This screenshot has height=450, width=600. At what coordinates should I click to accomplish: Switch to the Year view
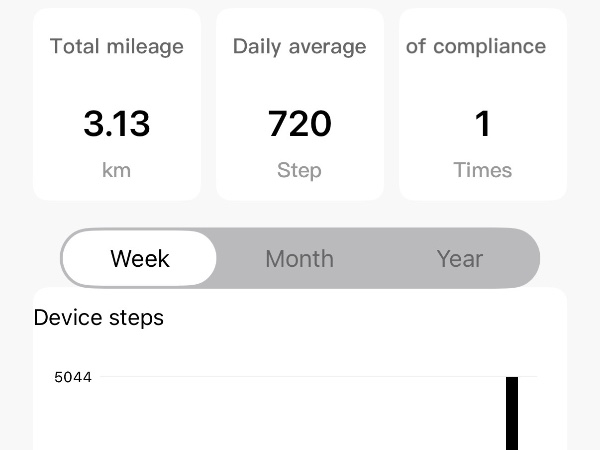point(460,259)
